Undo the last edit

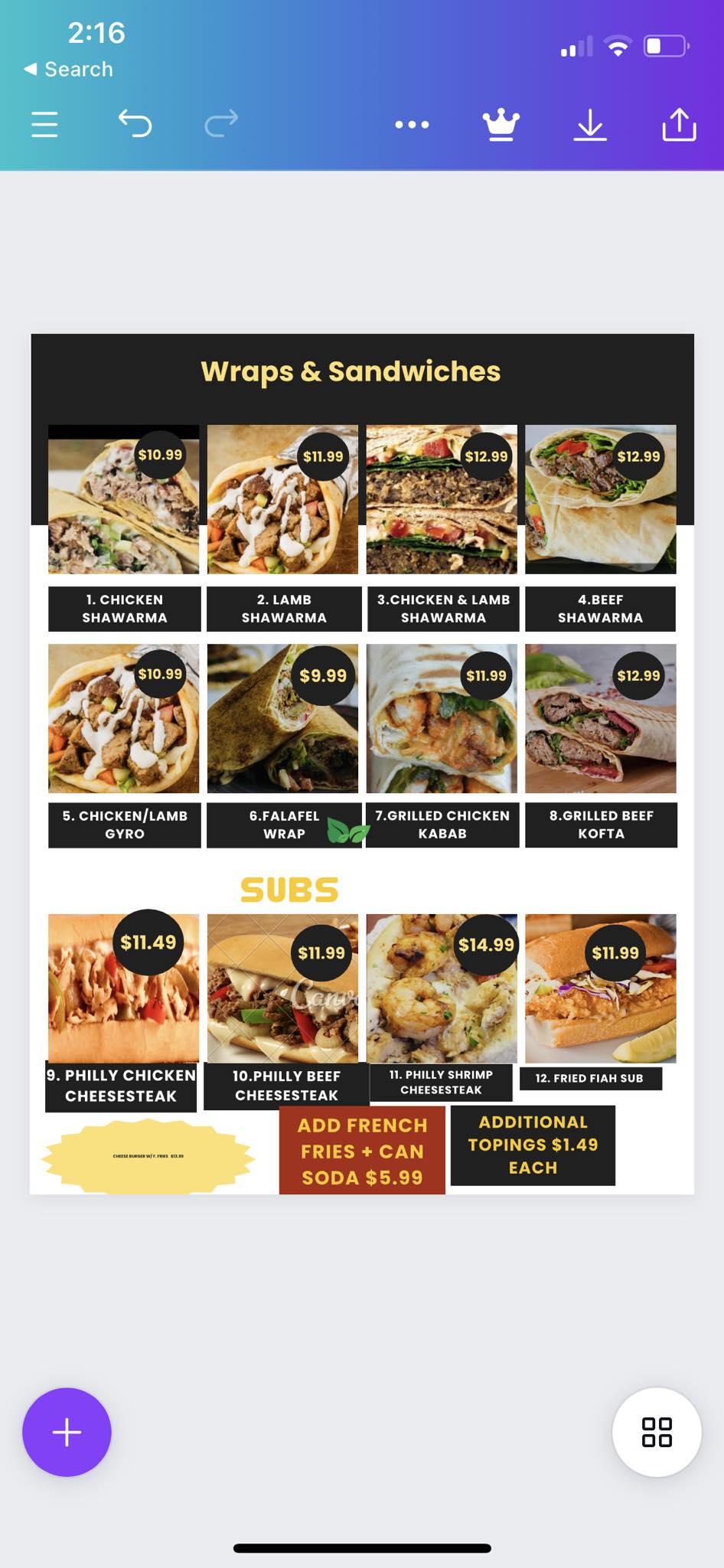(135, 123)
